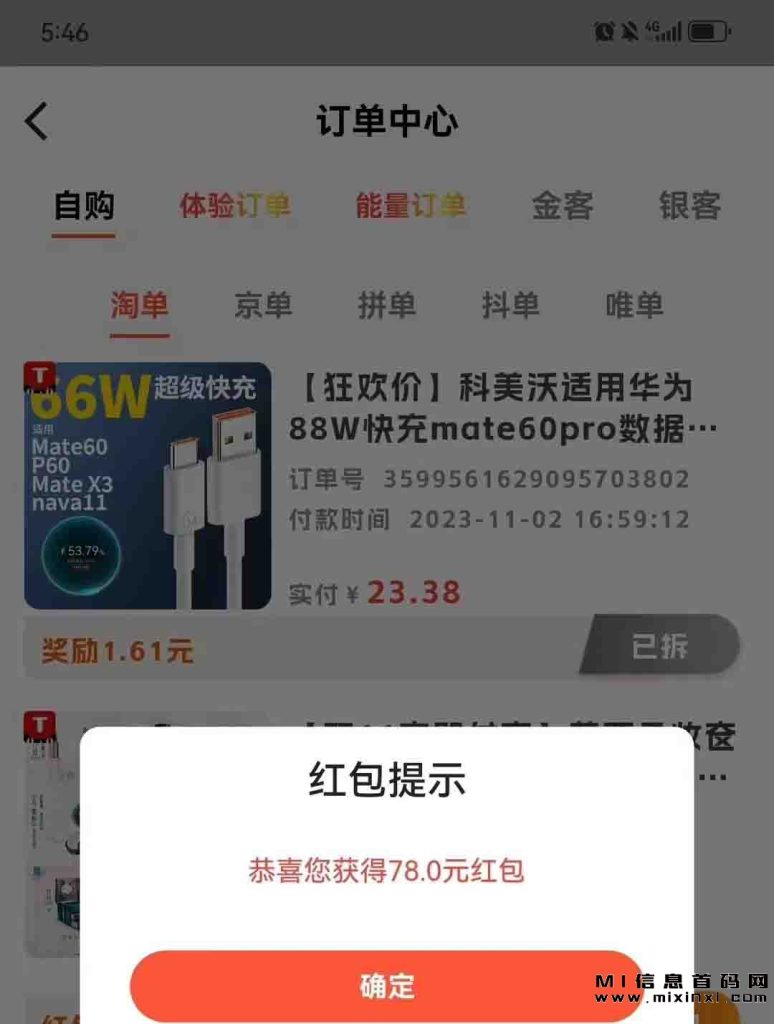The height and width of the screenshot is (1024, 774).
Task: Switch to the 唯单 sub-tab
Action: pos(634,305)
